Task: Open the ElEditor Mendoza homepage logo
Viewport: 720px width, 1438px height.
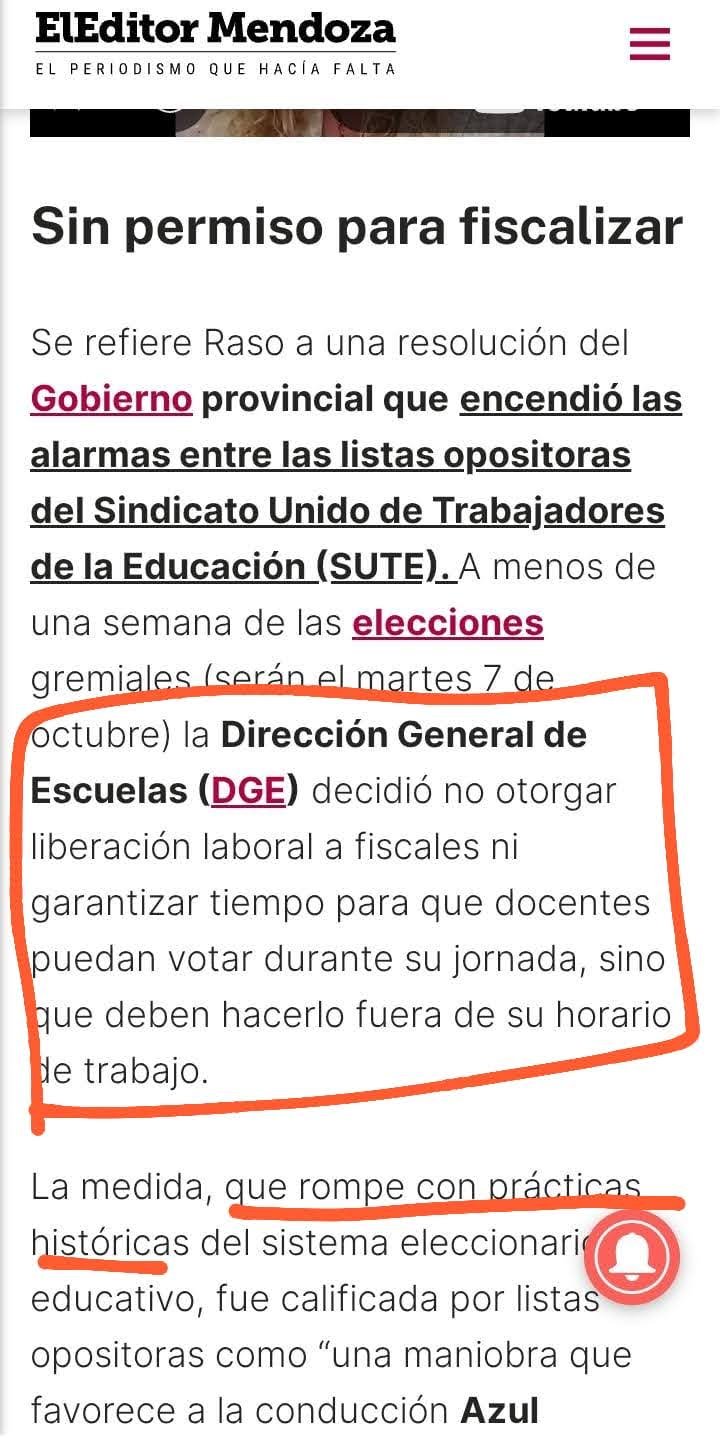Action: click(215, 42)
